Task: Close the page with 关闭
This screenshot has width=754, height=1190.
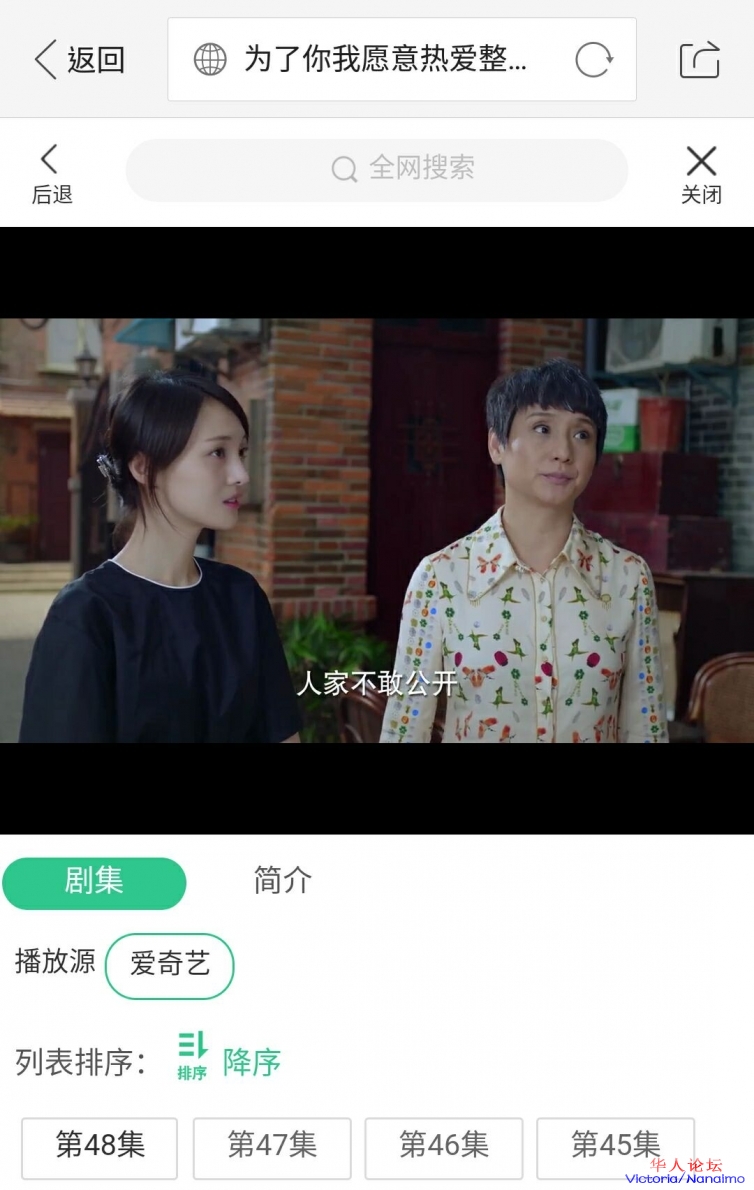Action: (x=701, y=174)
